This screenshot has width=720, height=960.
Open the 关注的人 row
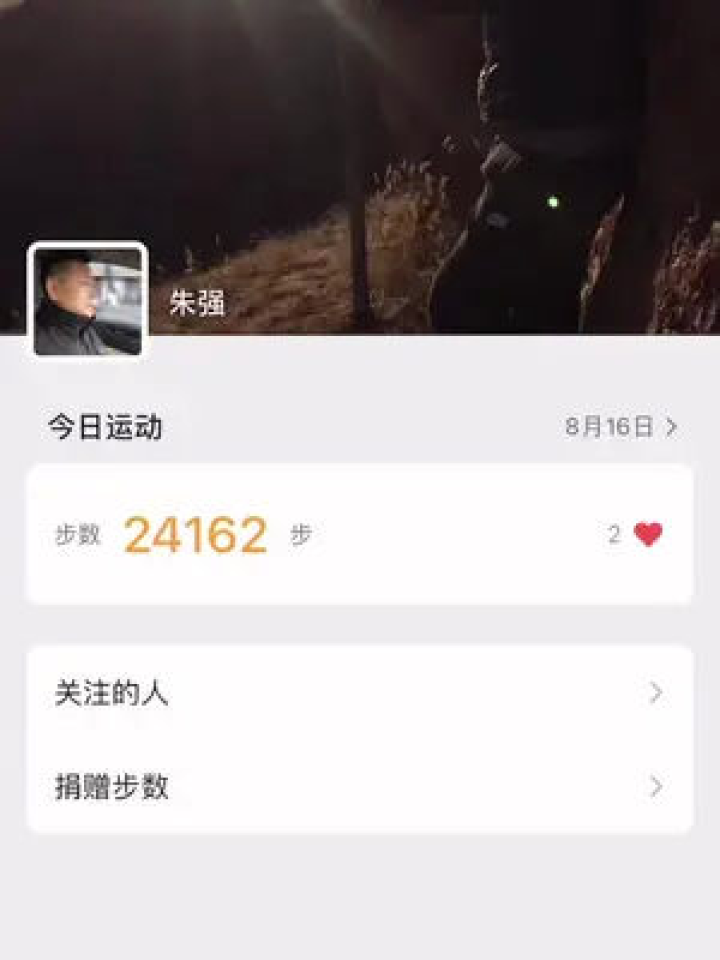[x=359, y=693]
